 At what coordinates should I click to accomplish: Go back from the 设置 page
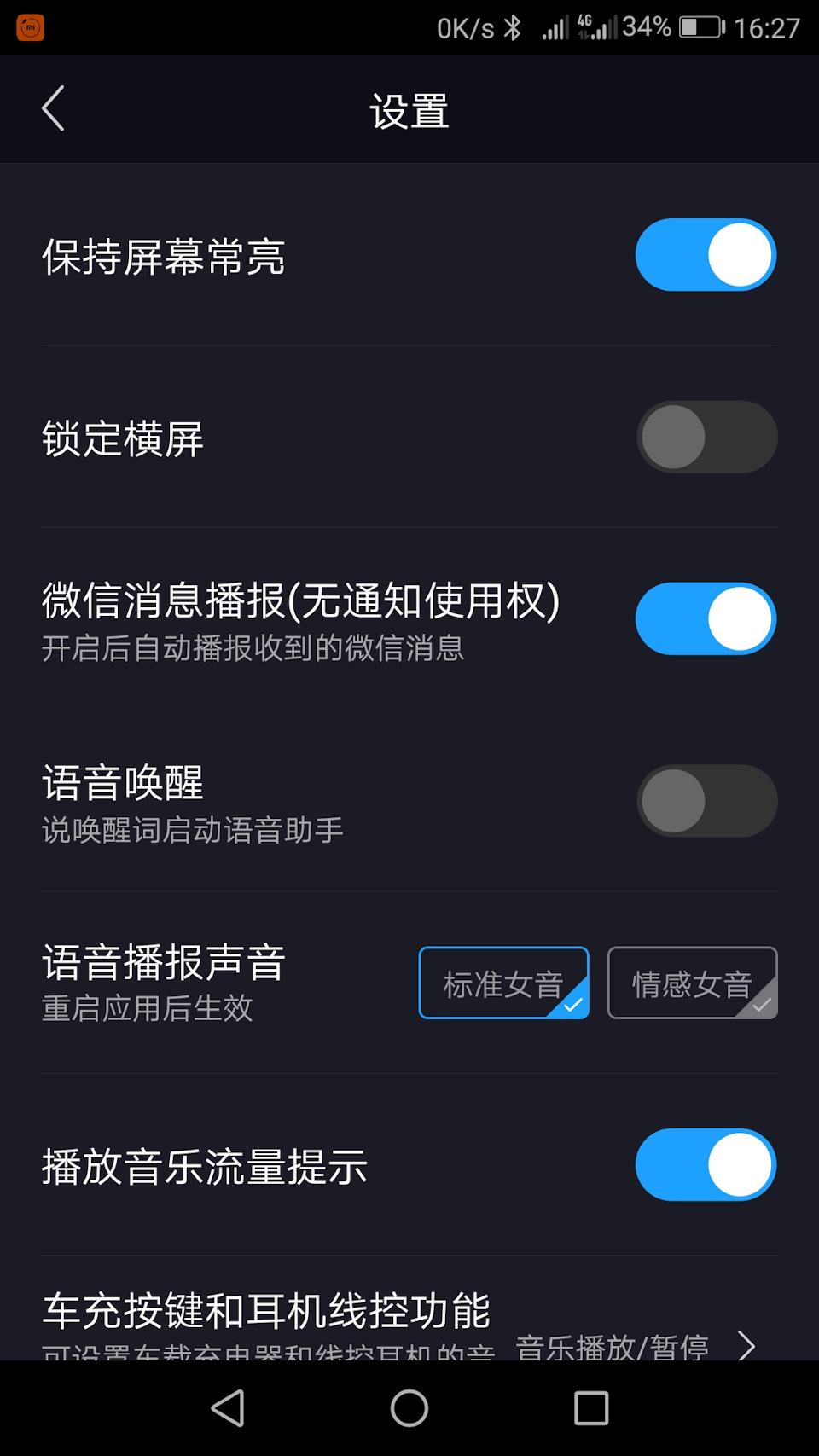pos(53,109)
